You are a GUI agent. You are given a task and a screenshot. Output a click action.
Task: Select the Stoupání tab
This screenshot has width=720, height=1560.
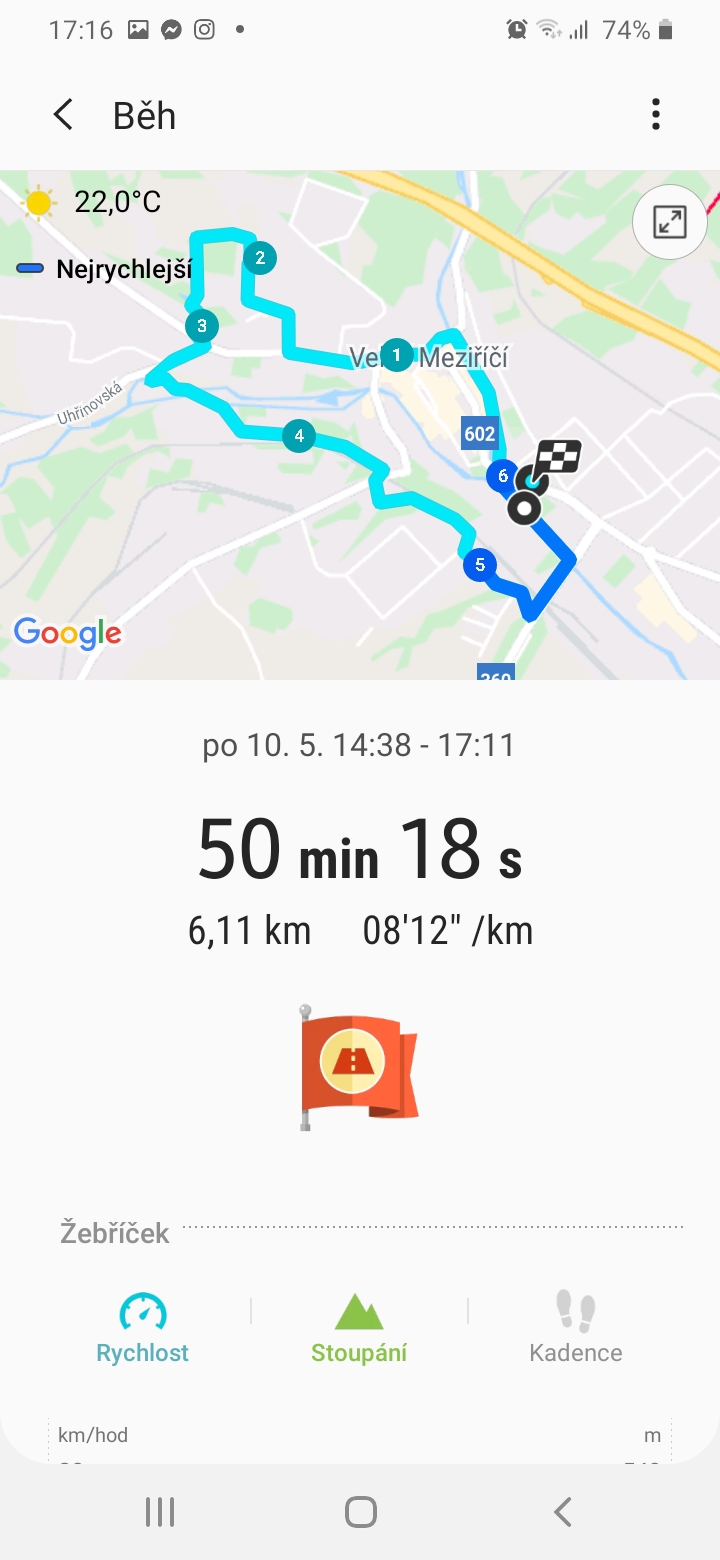pyautogui.click(x=359, y=1327)
